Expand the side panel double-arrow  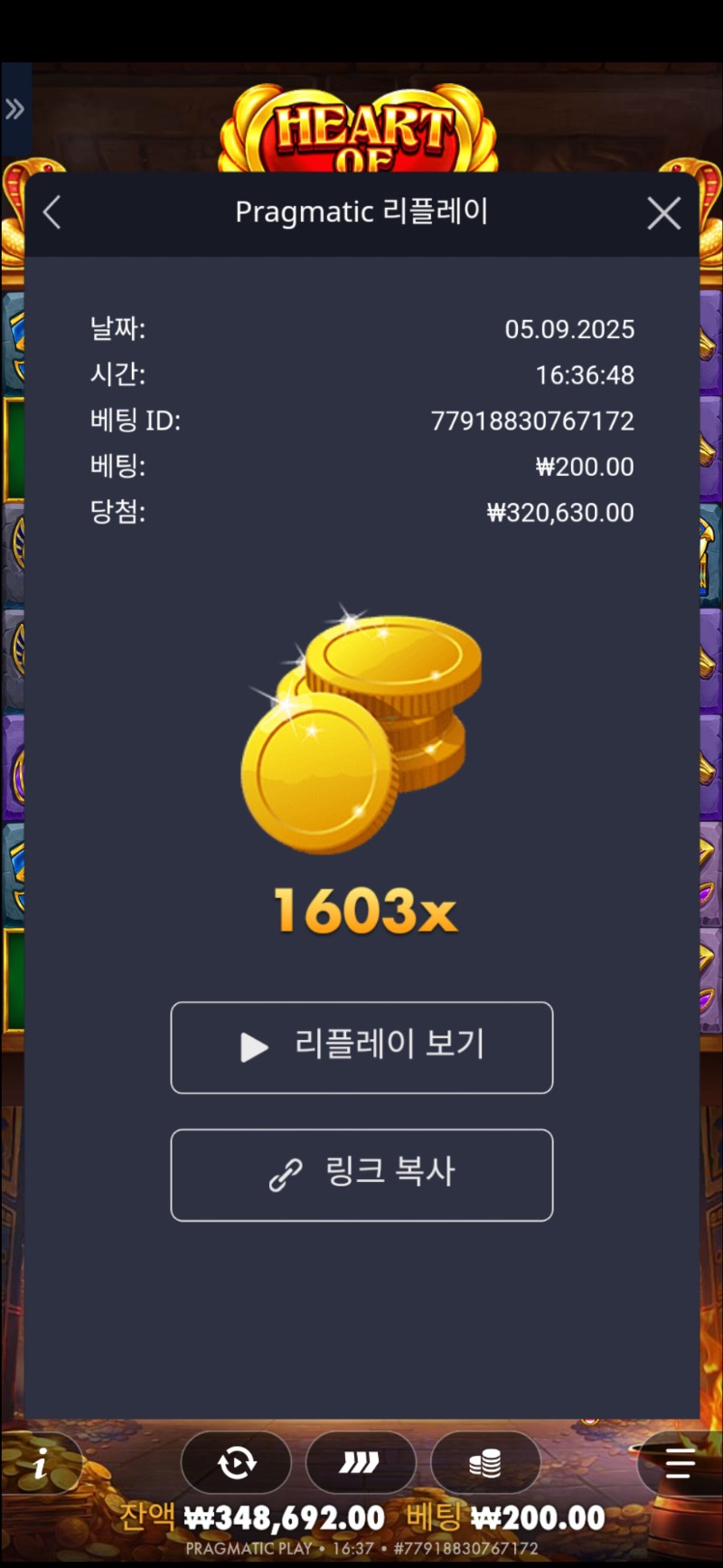pos(15,110)
